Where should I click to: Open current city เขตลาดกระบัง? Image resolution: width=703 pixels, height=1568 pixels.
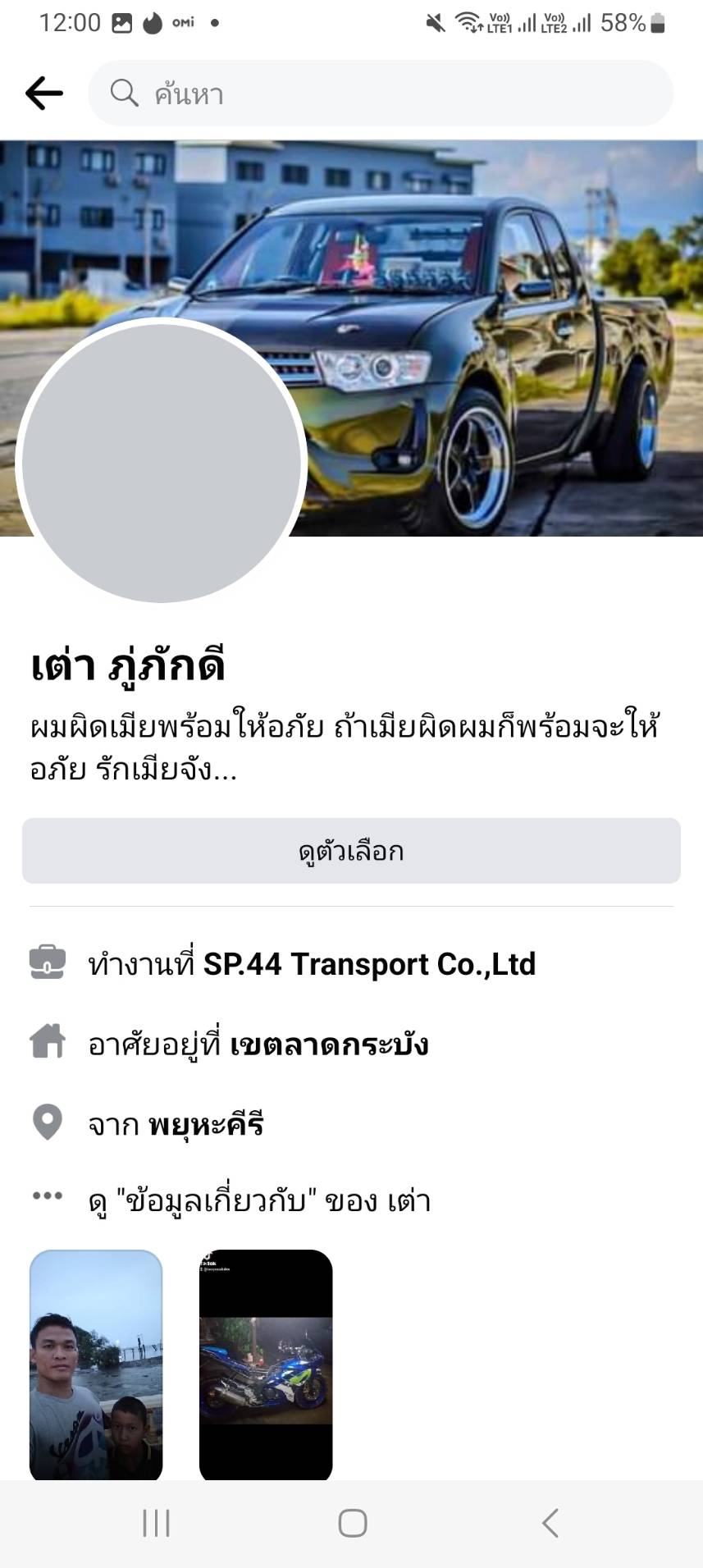coord(328,1045)
